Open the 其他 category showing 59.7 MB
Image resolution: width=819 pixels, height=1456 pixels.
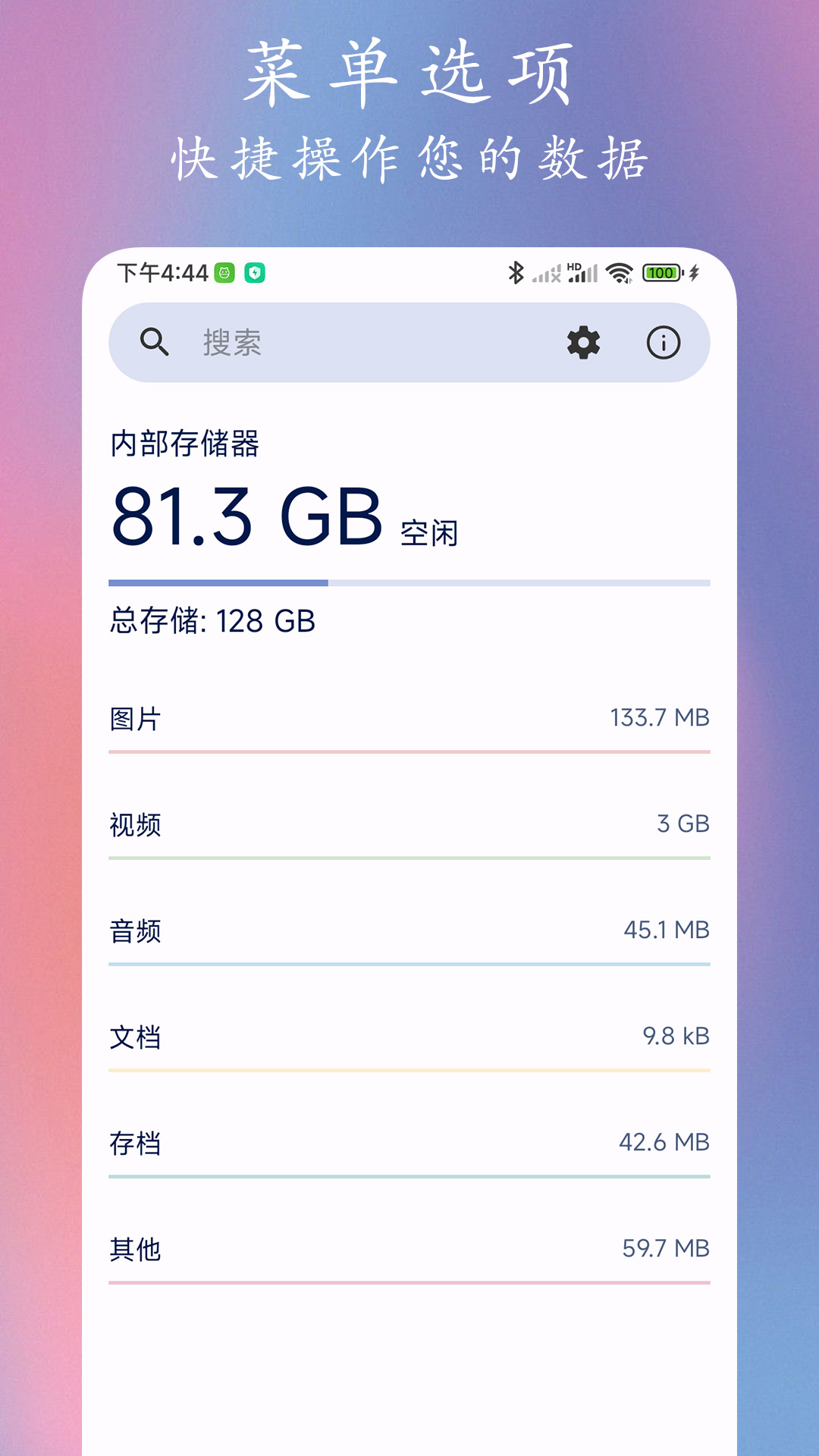point(409,1246)
